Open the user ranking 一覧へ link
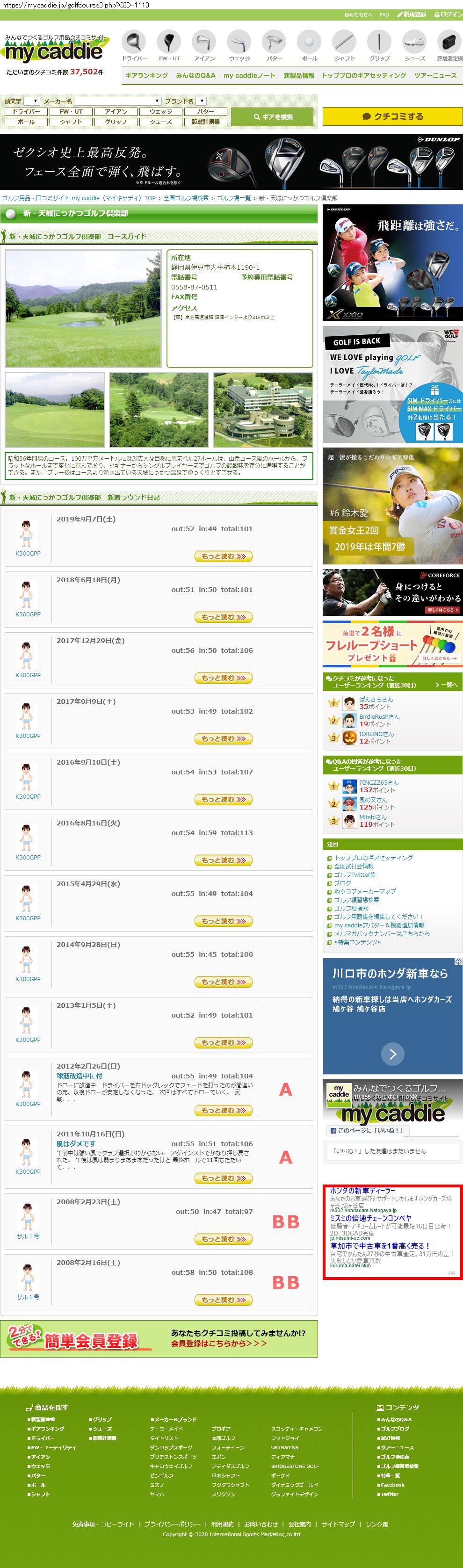This screenshot has width=463, height=1568. pyautogui.click(x=446, y=685)
